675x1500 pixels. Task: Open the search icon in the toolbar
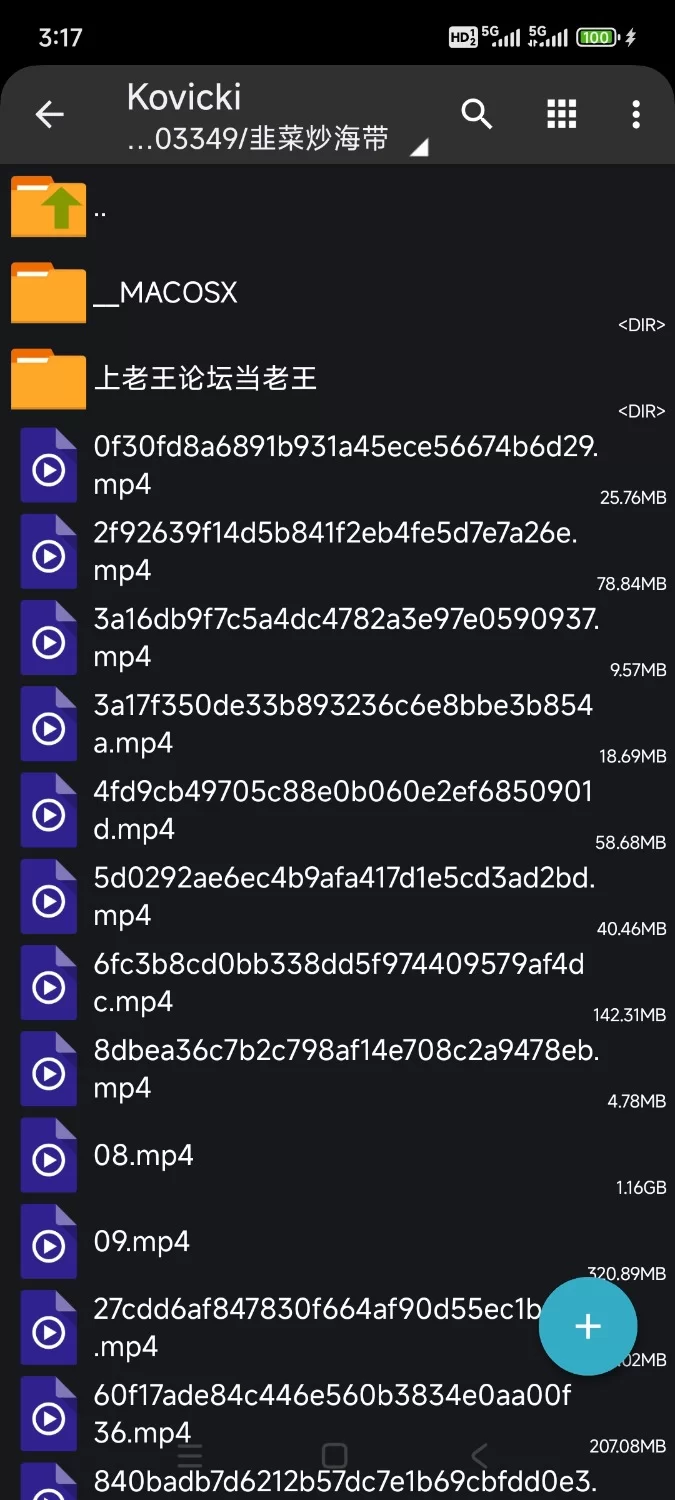477,115
